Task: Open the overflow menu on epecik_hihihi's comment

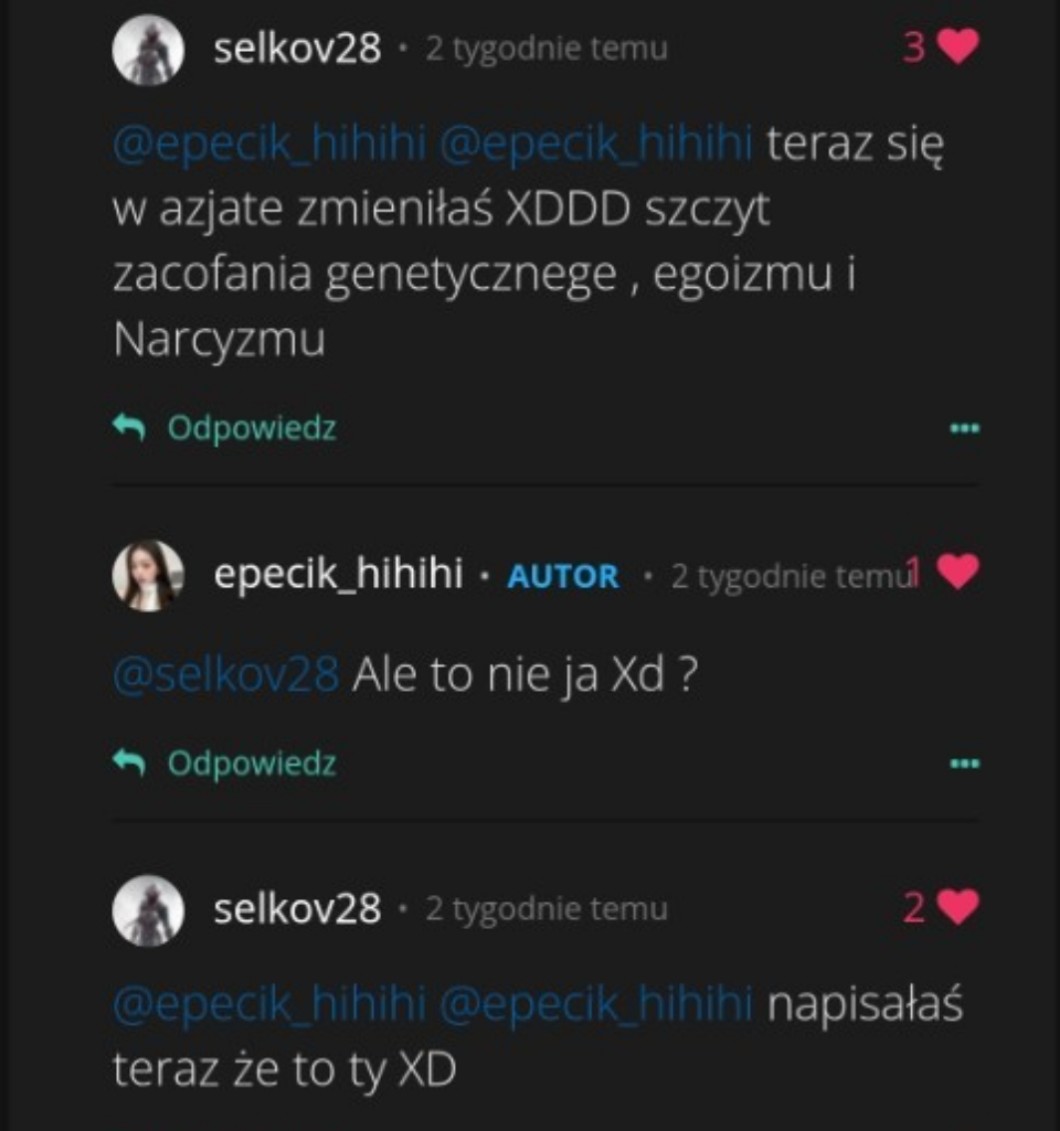Action: pyautogui.click(x=964, y=765)
